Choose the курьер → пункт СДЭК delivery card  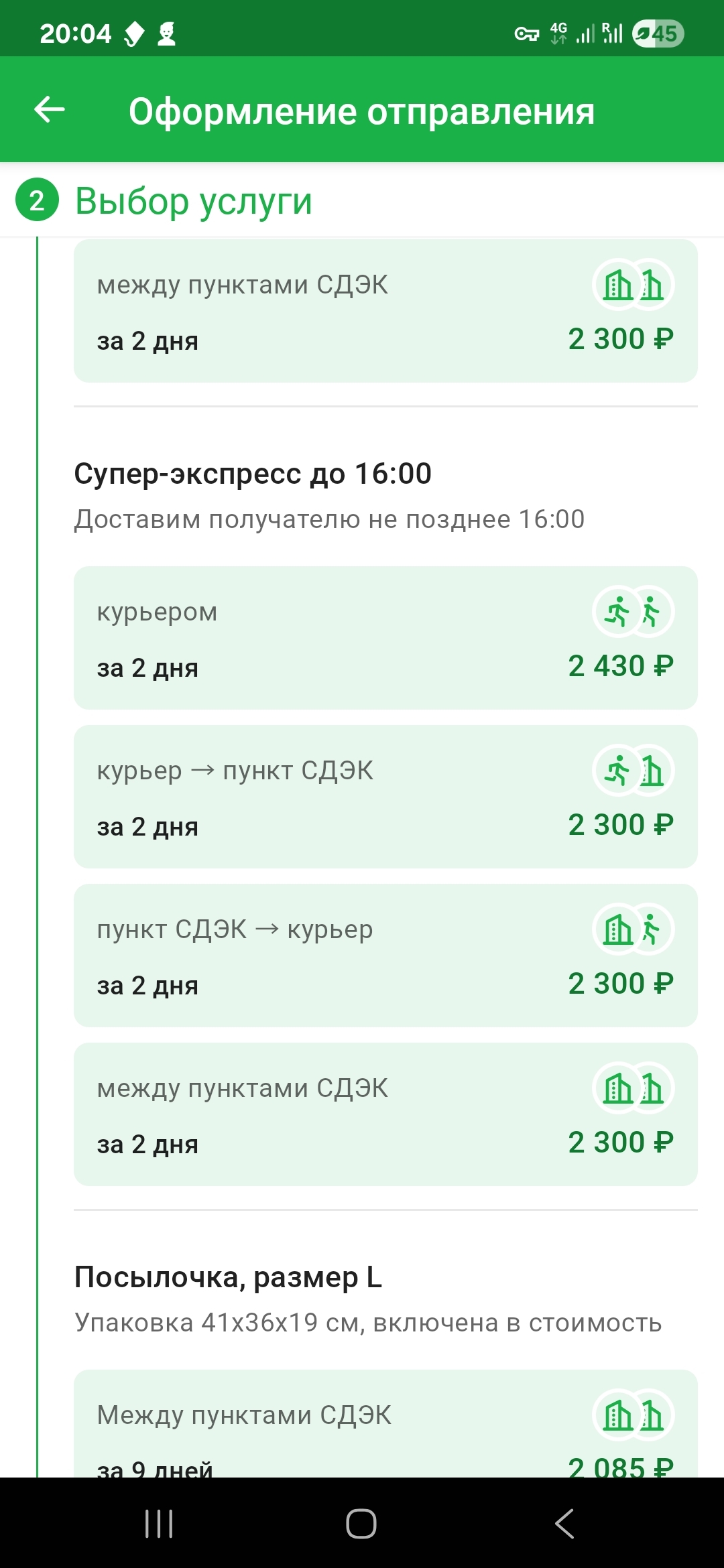click(x=385, y=796)
